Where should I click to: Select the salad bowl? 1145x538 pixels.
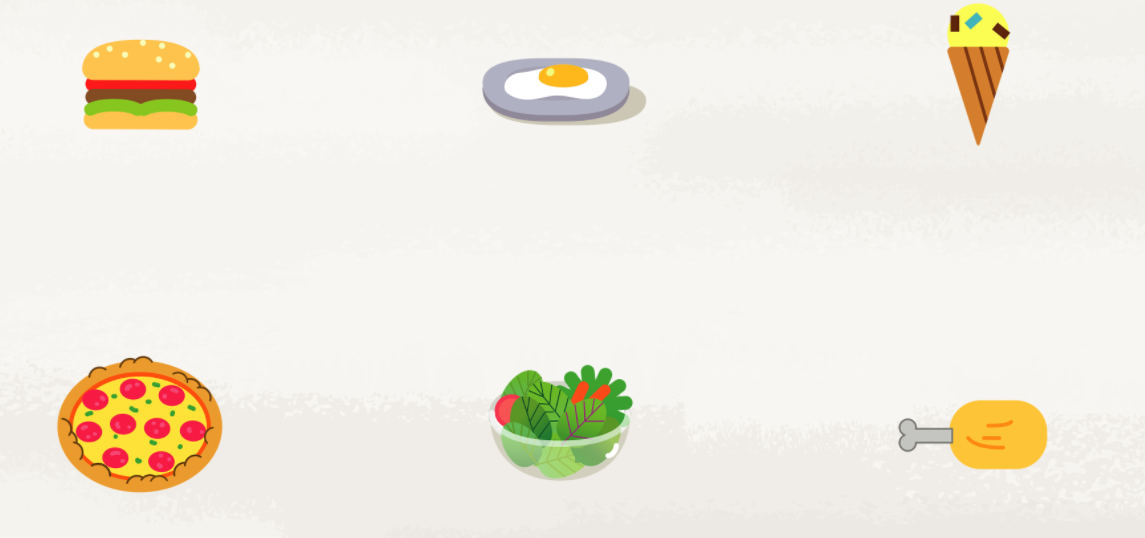tap(561, 425)
